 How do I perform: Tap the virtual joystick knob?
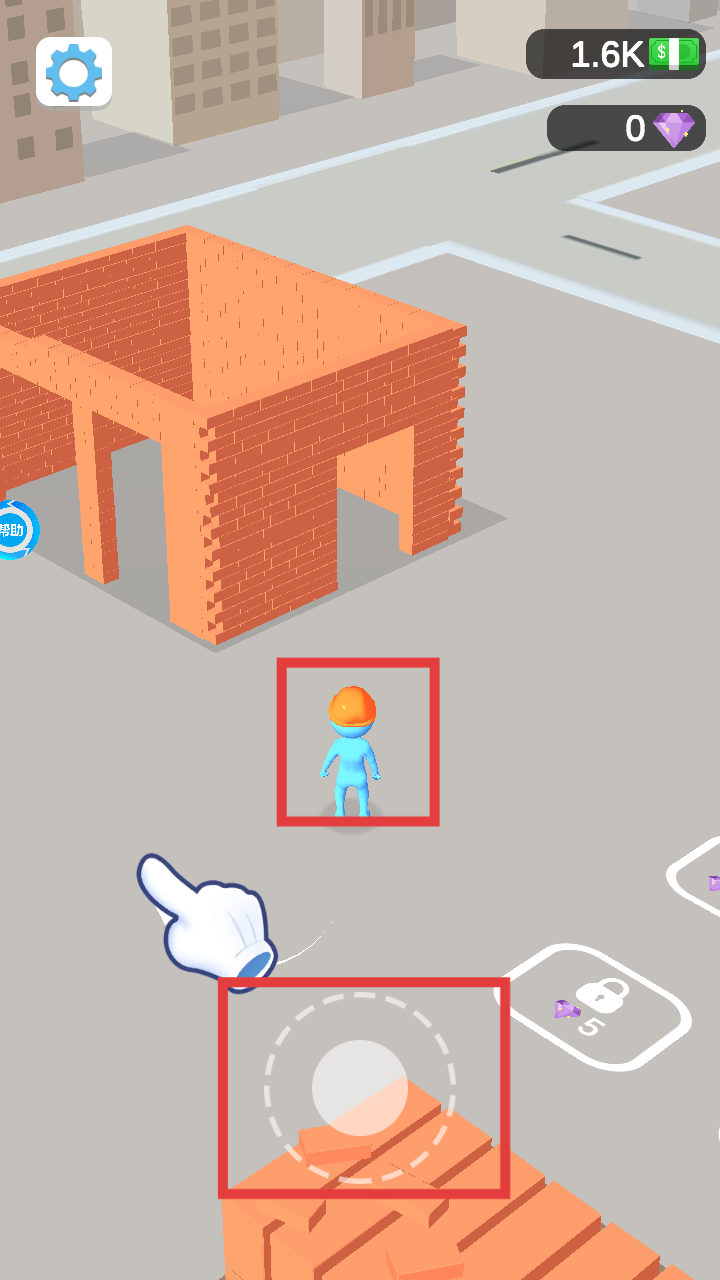coord(359,1088)
